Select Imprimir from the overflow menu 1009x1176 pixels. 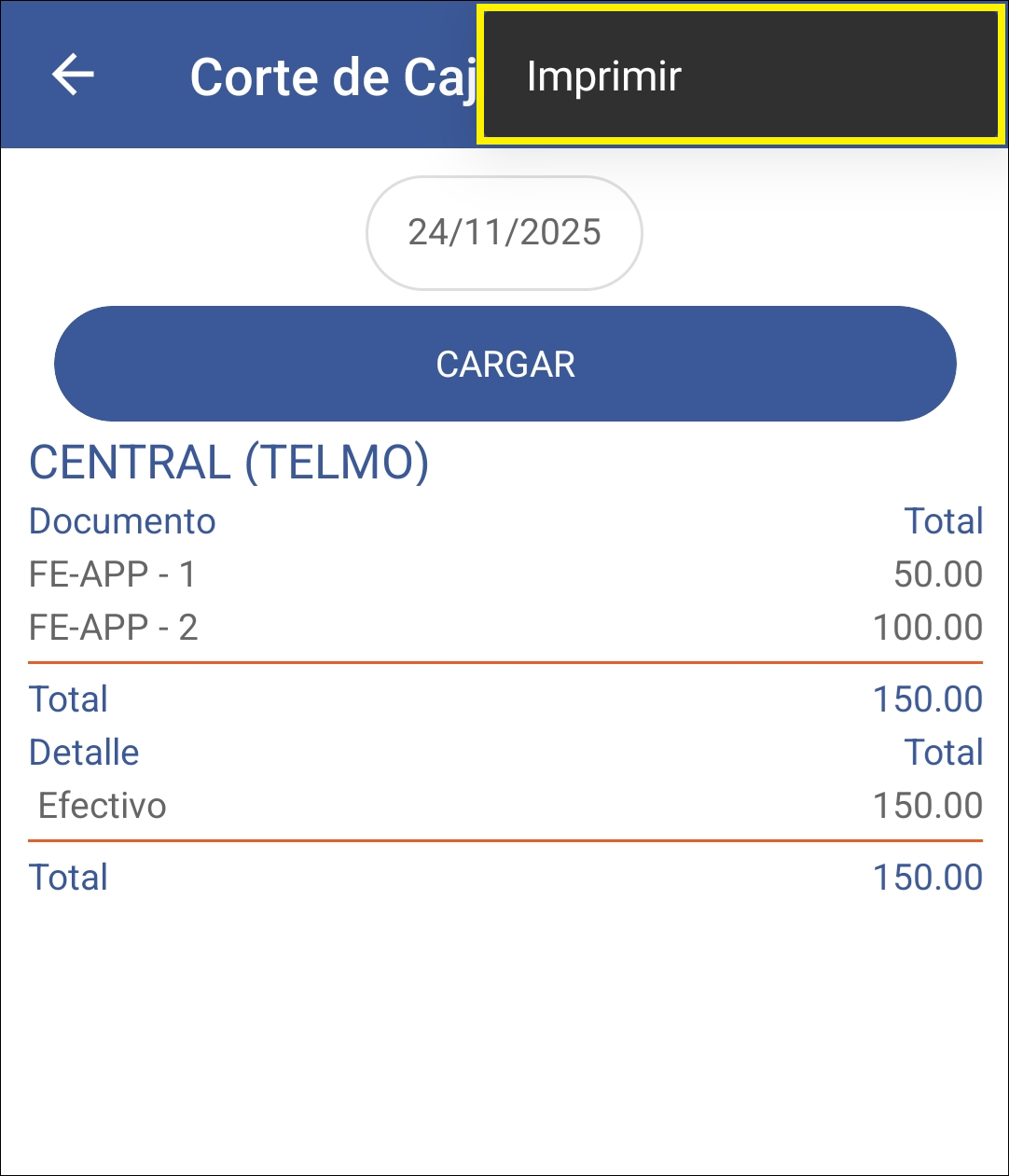click(602, 77)
